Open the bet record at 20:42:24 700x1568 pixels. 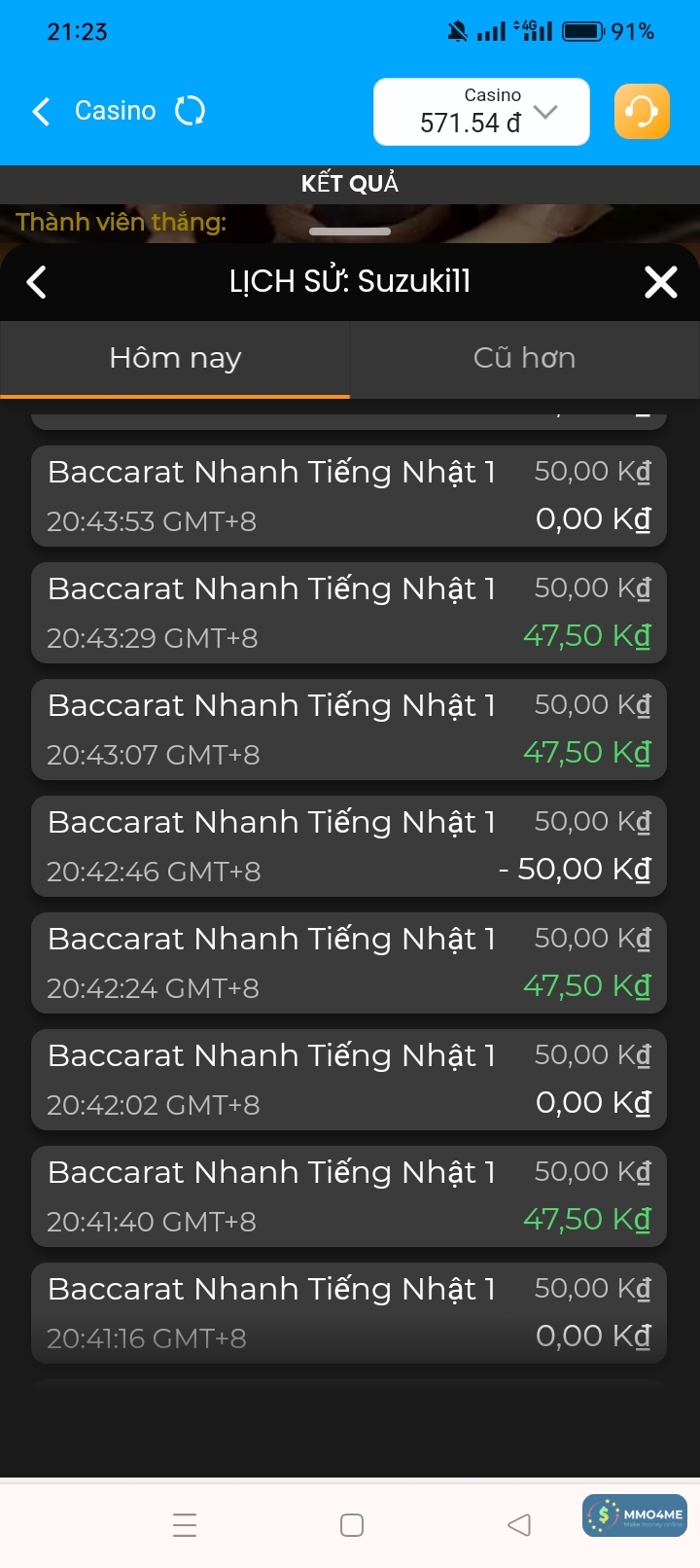tap(349, 963)
